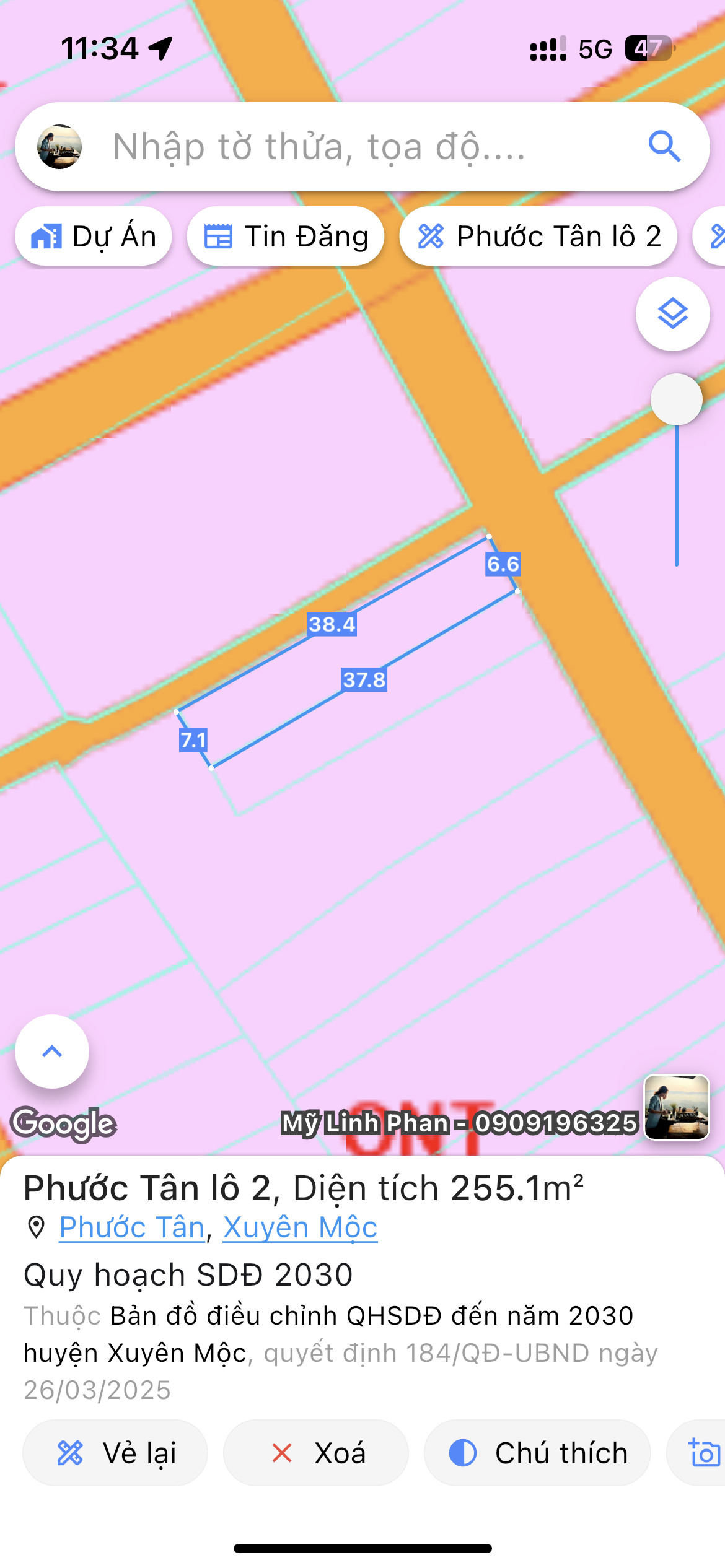Open the photo thumbnail above the panel

point(677,1107)
